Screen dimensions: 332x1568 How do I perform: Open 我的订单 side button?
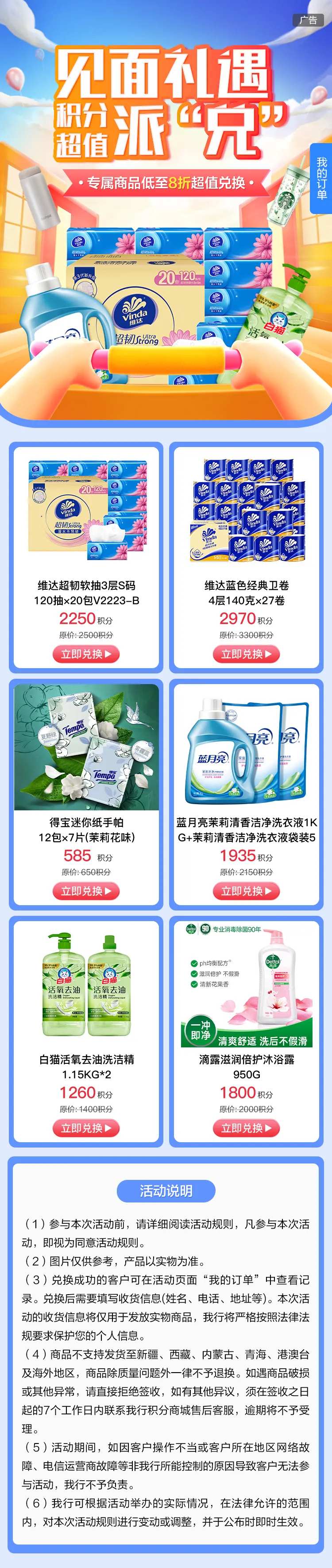321,179
